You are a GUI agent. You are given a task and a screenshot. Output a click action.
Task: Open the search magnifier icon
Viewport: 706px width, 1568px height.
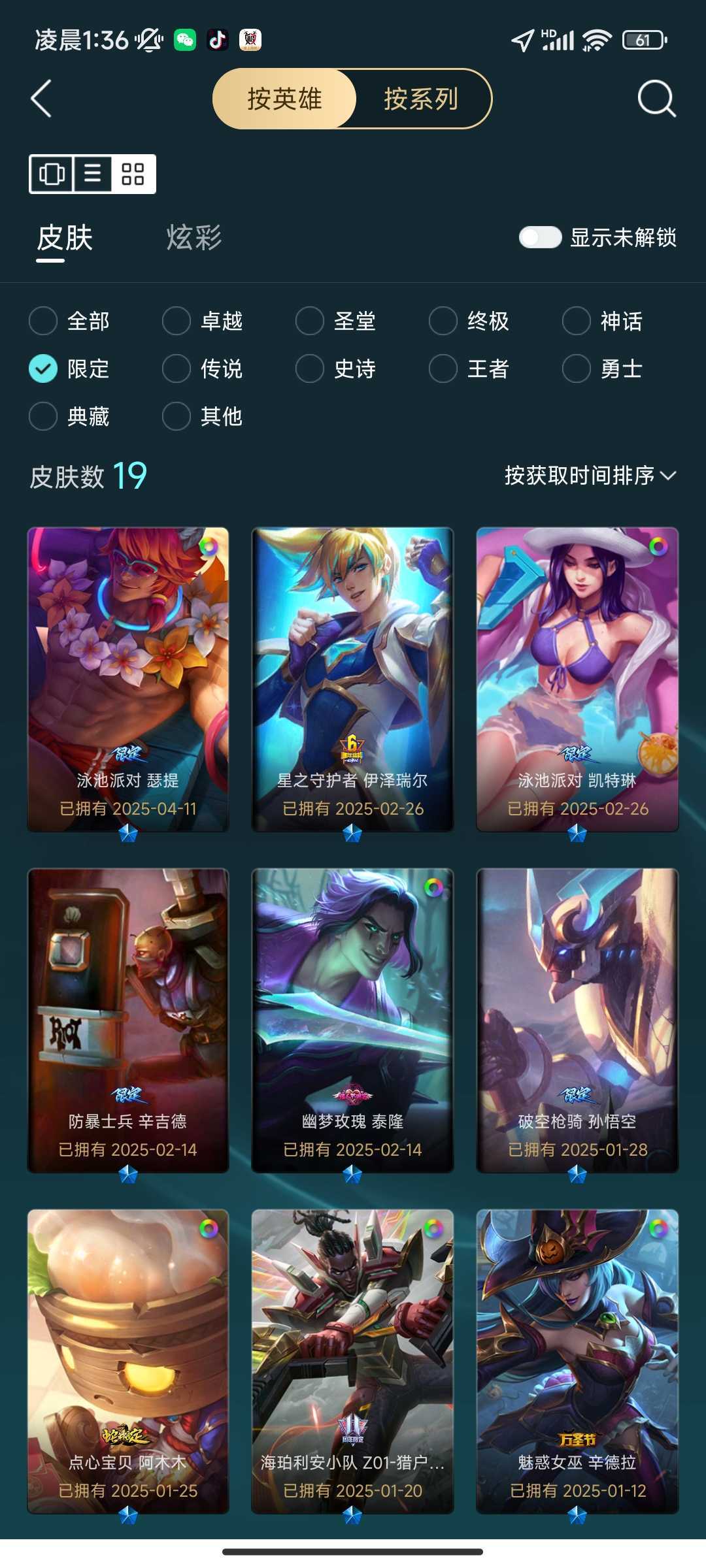pos(656,99)
